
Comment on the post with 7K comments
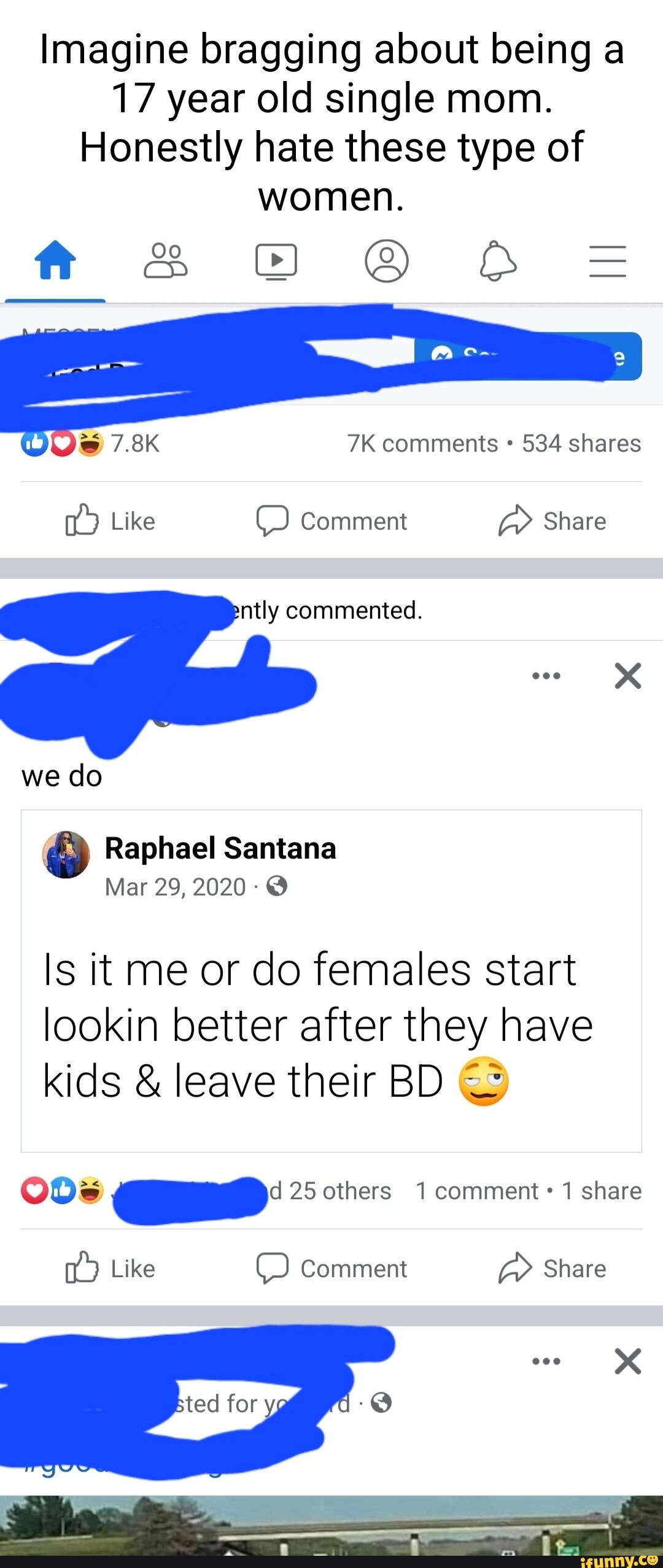[332, 521]
